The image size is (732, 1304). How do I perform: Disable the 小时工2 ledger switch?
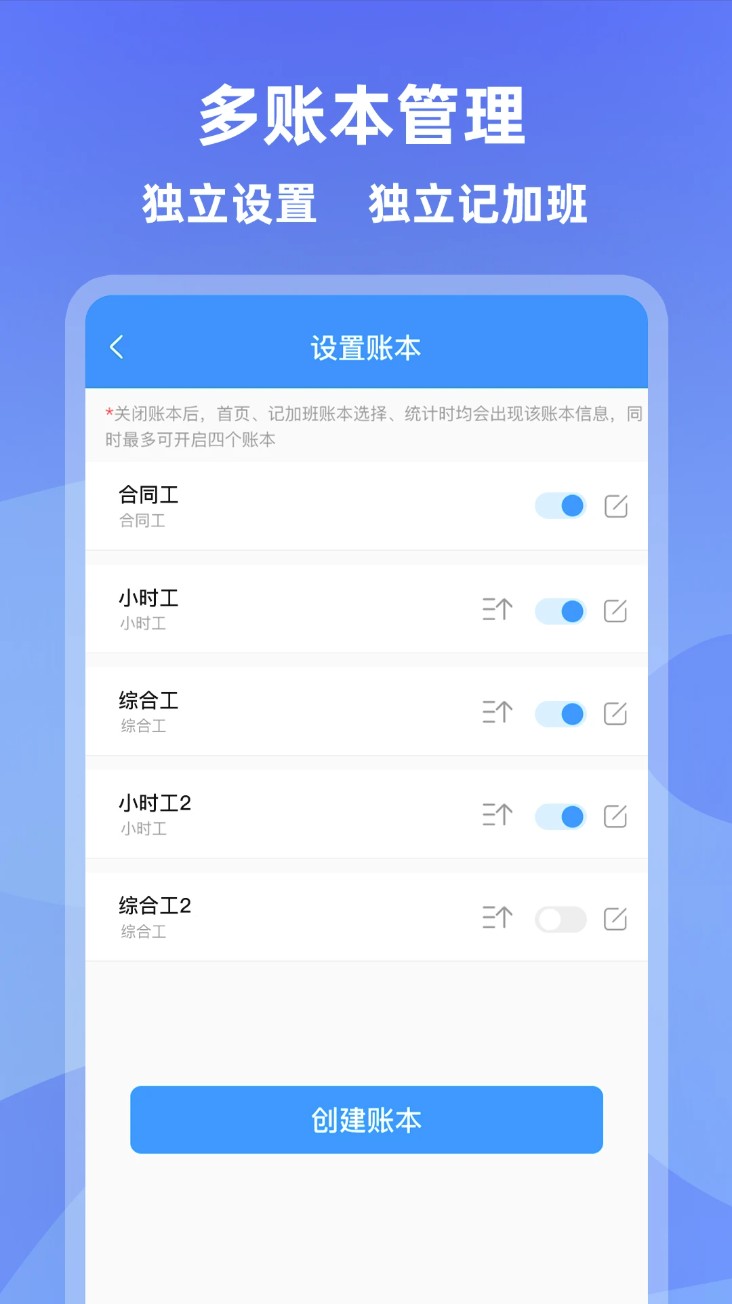click(x=559, y=816)
